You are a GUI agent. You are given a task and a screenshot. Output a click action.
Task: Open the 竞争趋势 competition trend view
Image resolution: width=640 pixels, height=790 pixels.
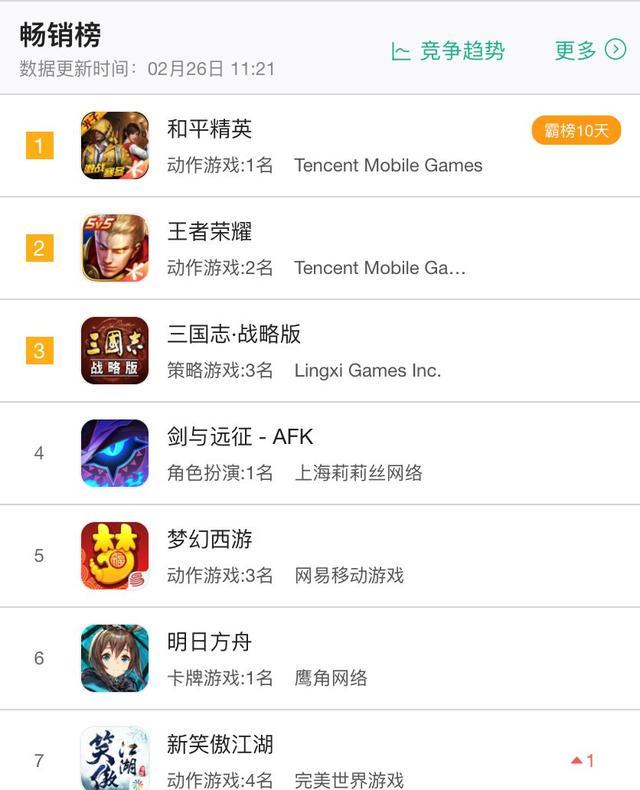pos(448,51)
